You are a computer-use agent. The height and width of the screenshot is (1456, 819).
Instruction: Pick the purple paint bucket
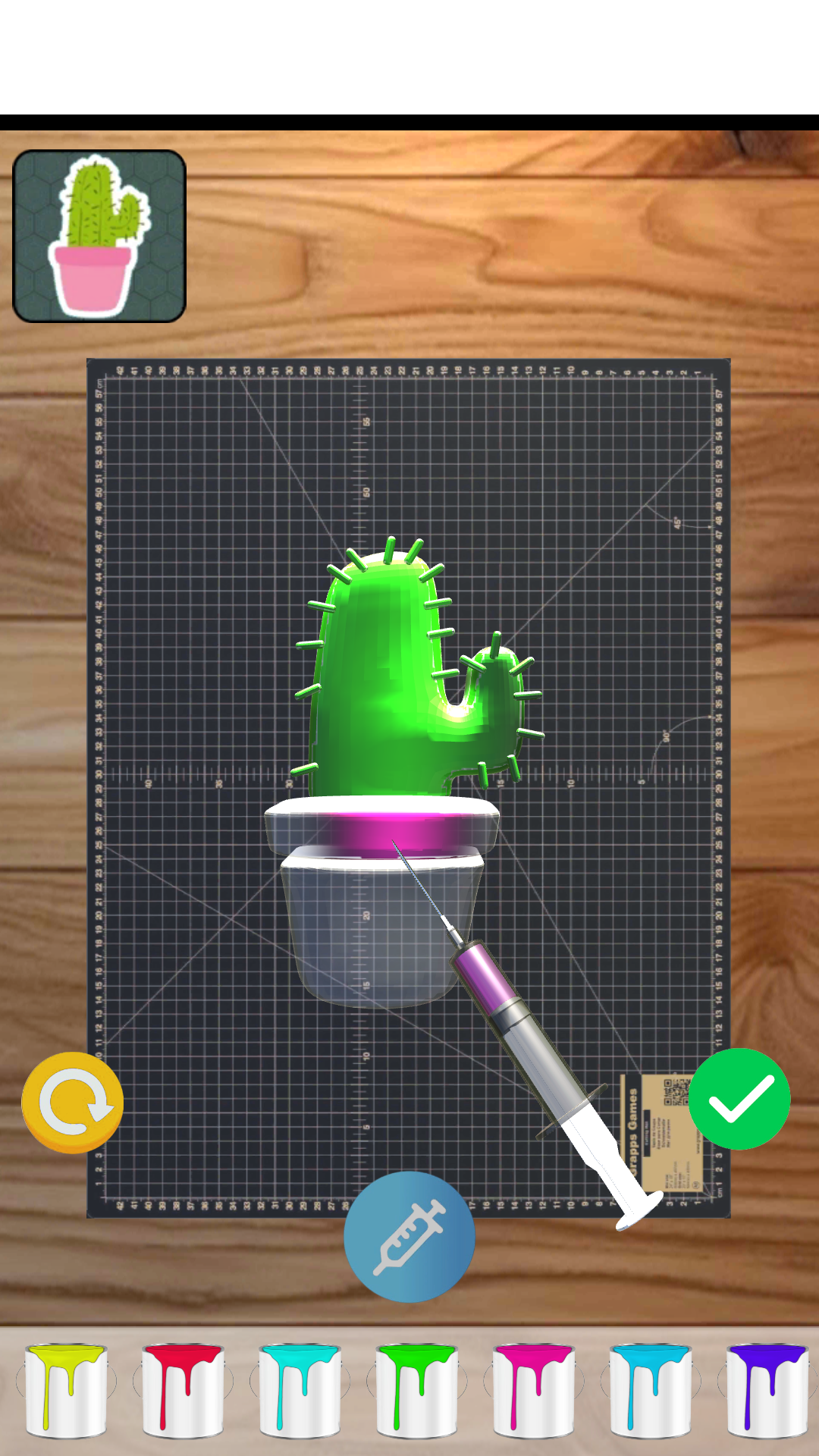coord(767,1390)
